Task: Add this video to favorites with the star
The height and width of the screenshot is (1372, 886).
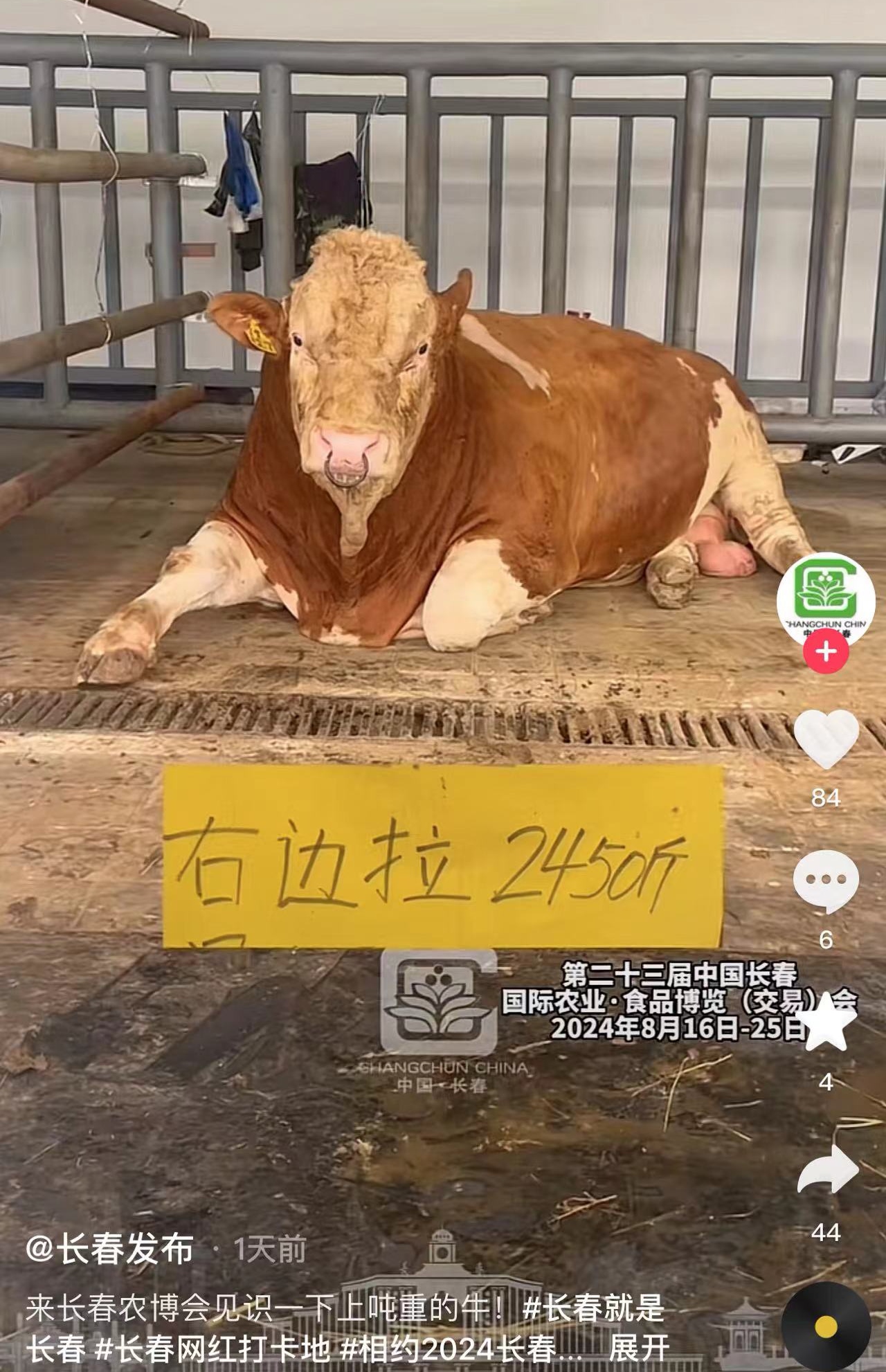Action: (826, 1022)
